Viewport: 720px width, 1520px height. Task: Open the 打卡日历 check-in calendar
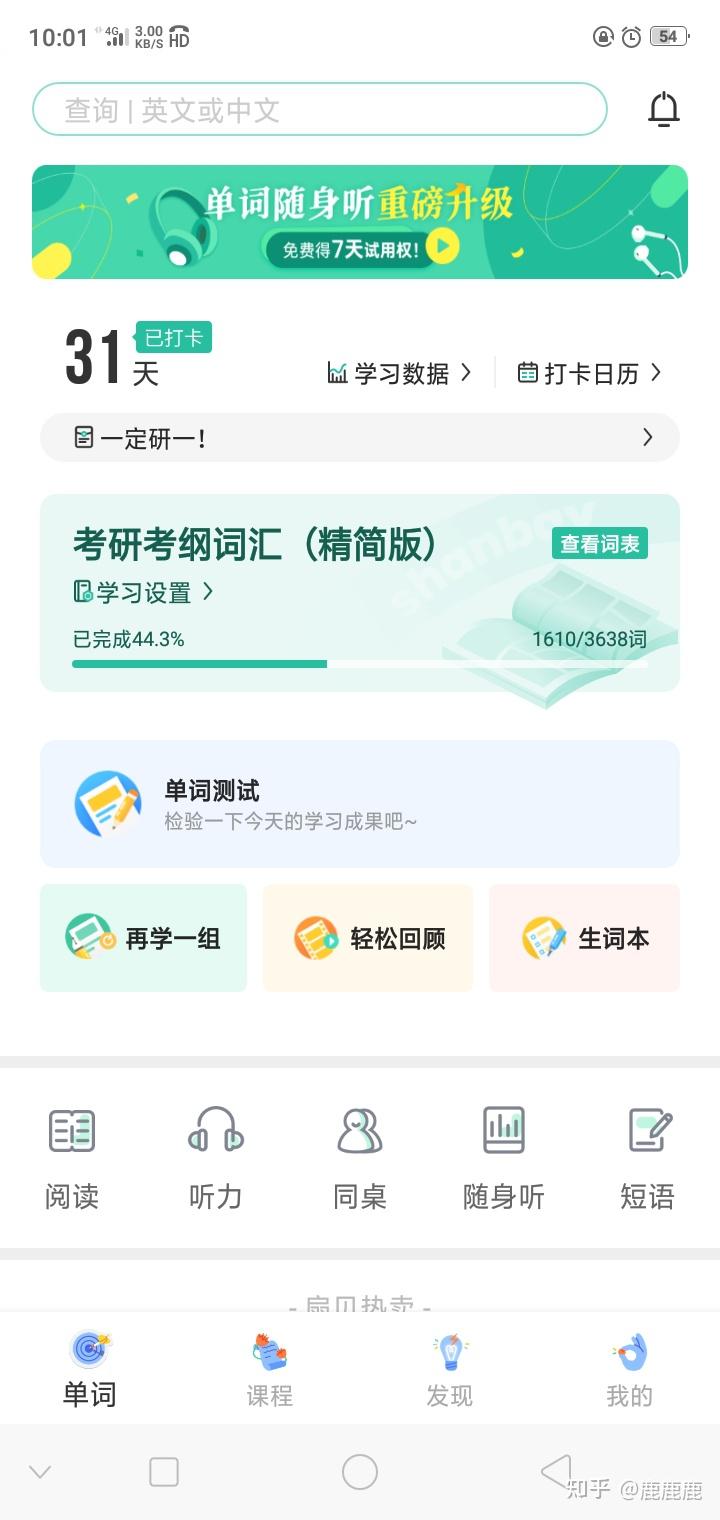coord(588,371)
